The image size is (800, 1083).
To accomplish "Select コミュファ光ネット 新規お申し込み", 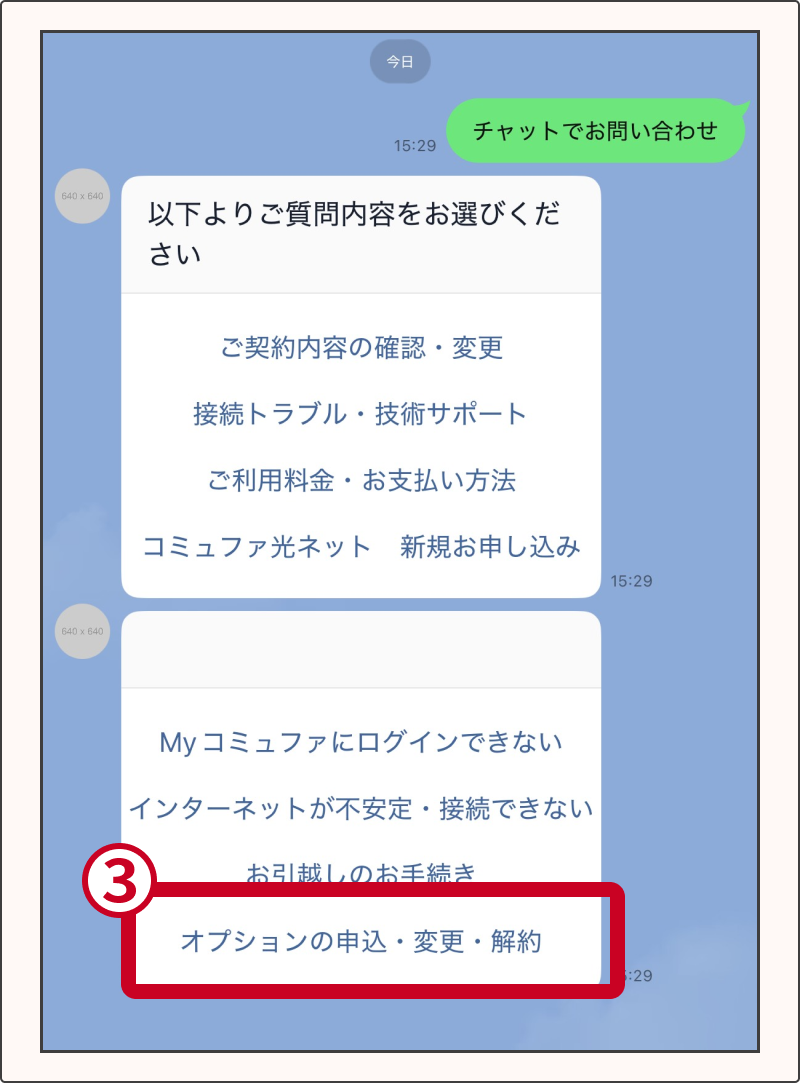I will (361, 547).
